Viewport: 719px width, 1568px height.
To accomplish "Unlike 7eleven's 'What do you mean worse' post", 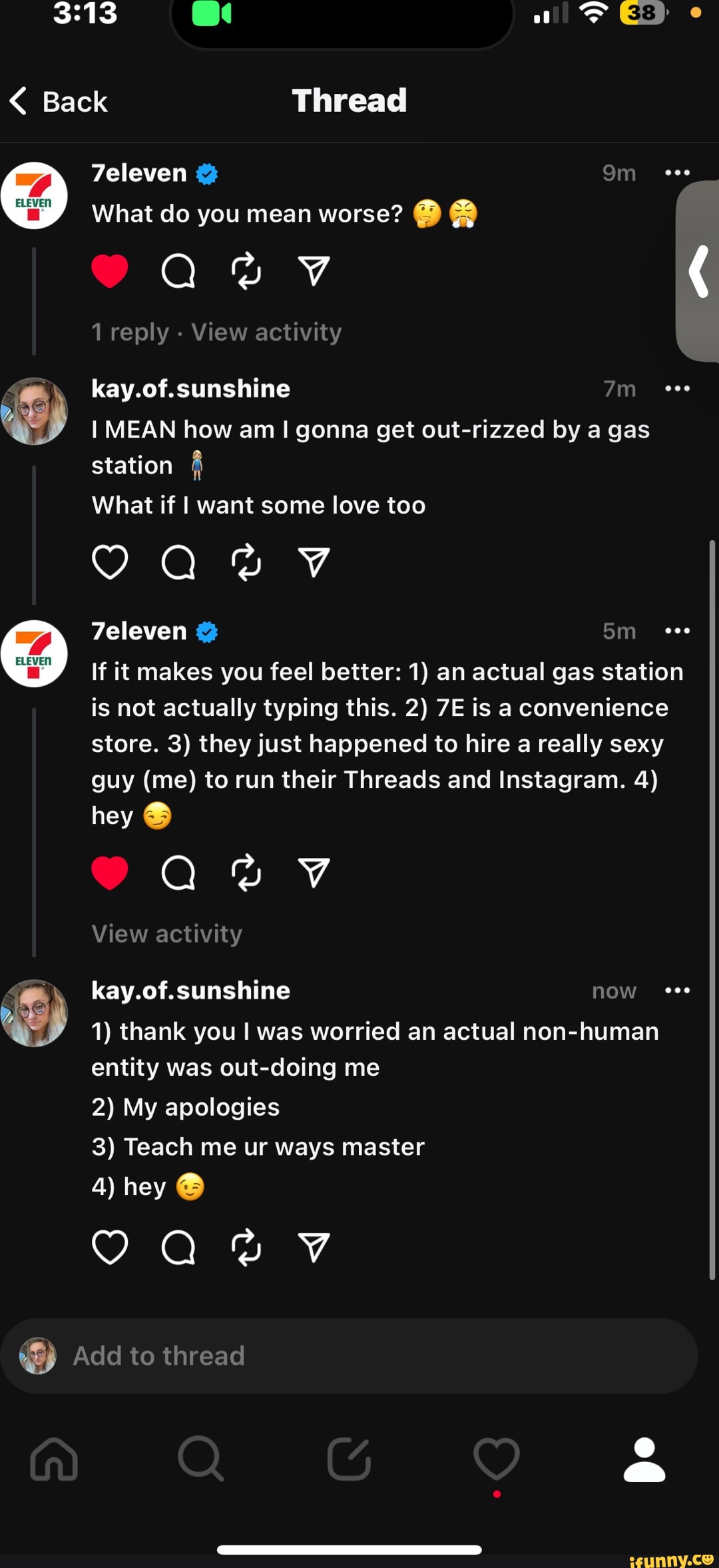I will click(111, 270).
